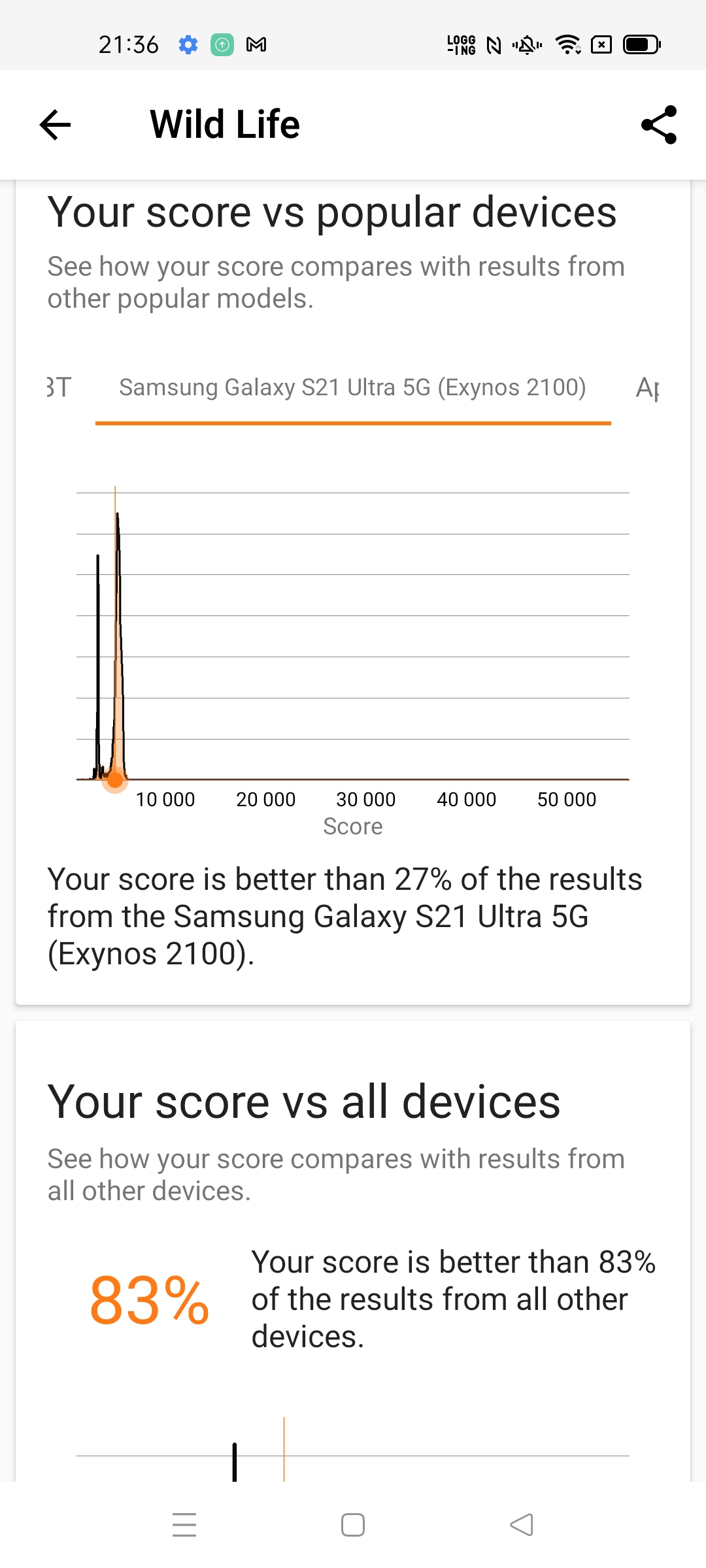Open recent apps from the navigation bar
The image size is (706, 1568).
pos(184,1525)
